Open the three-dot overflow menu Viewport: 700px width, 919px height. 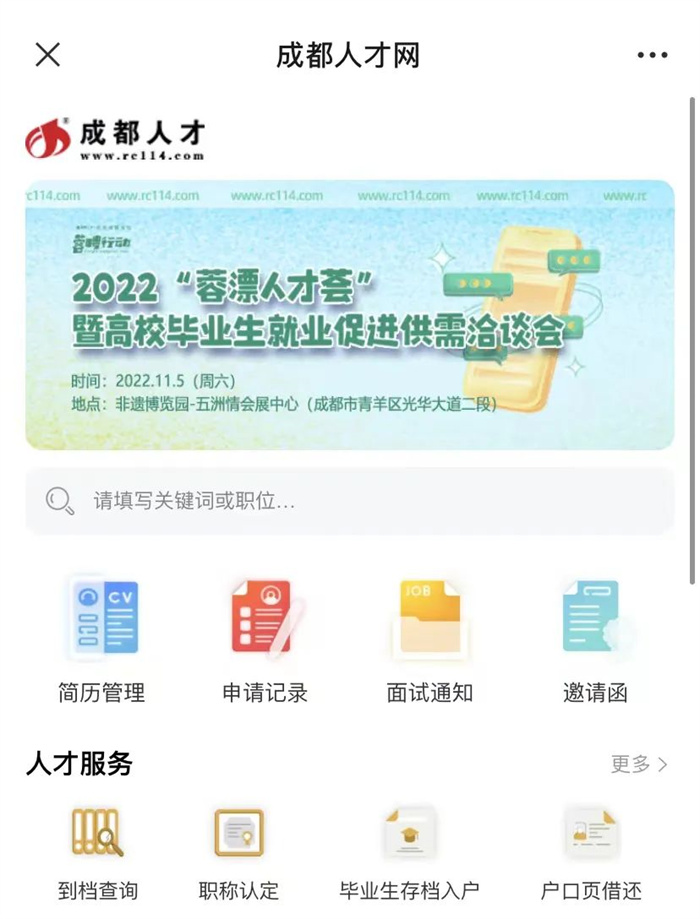tap(651, 55)
